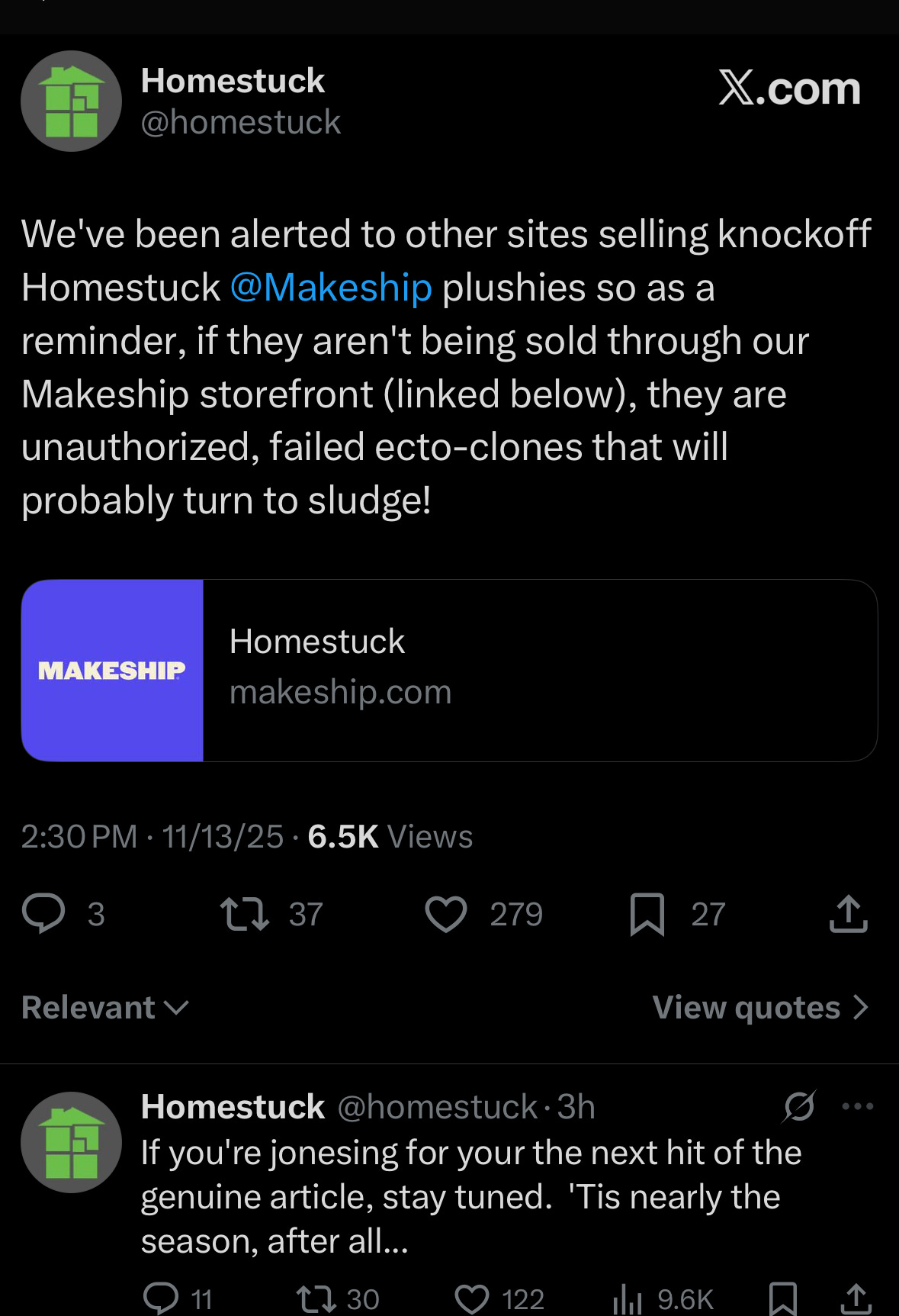
Task: Open the Homestuck makeship.com link card
Action: pyautogui.click(x=448, y=670)
